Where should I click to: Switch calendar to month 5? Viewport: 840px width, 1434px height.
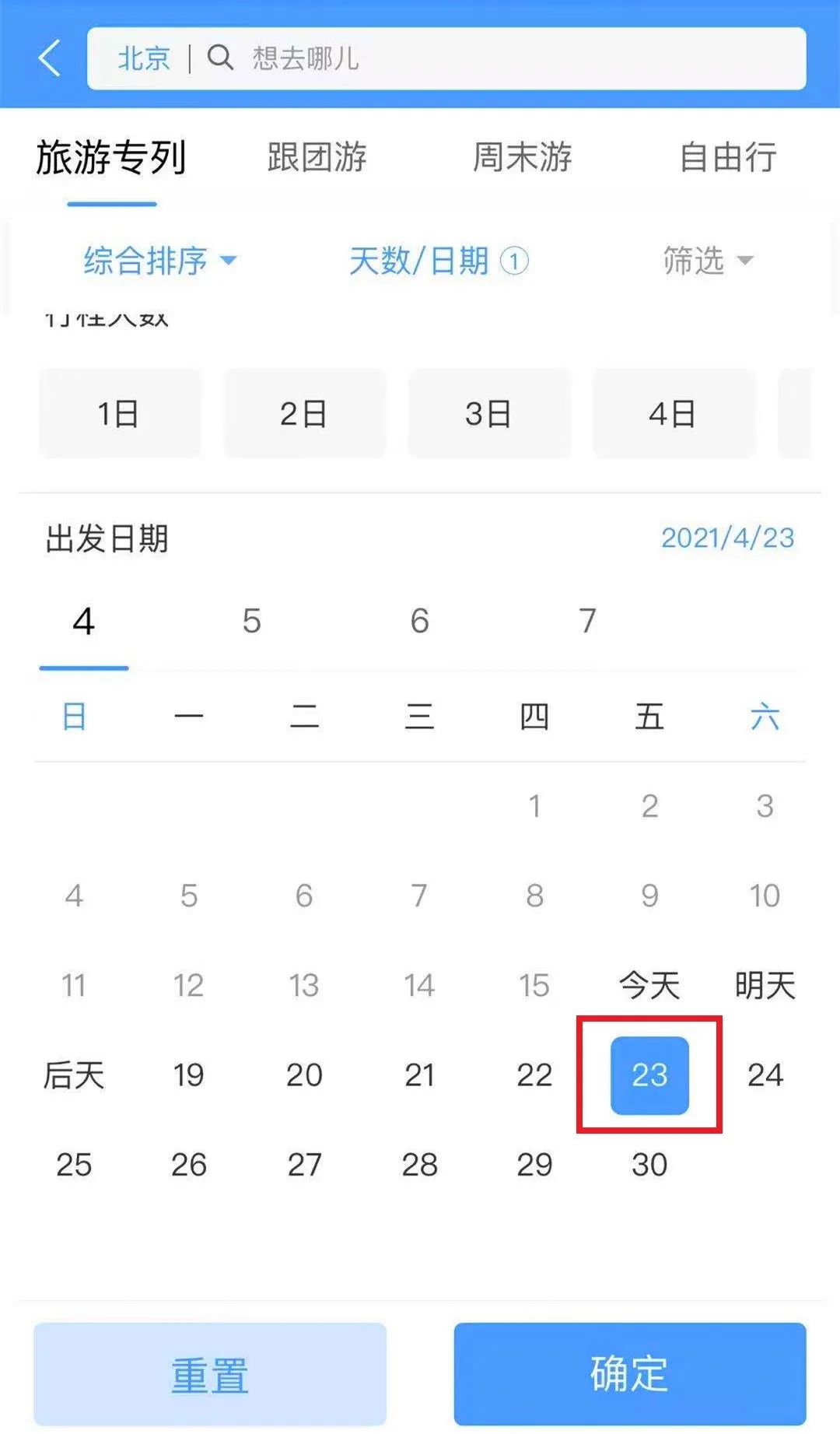coord(251,622)
